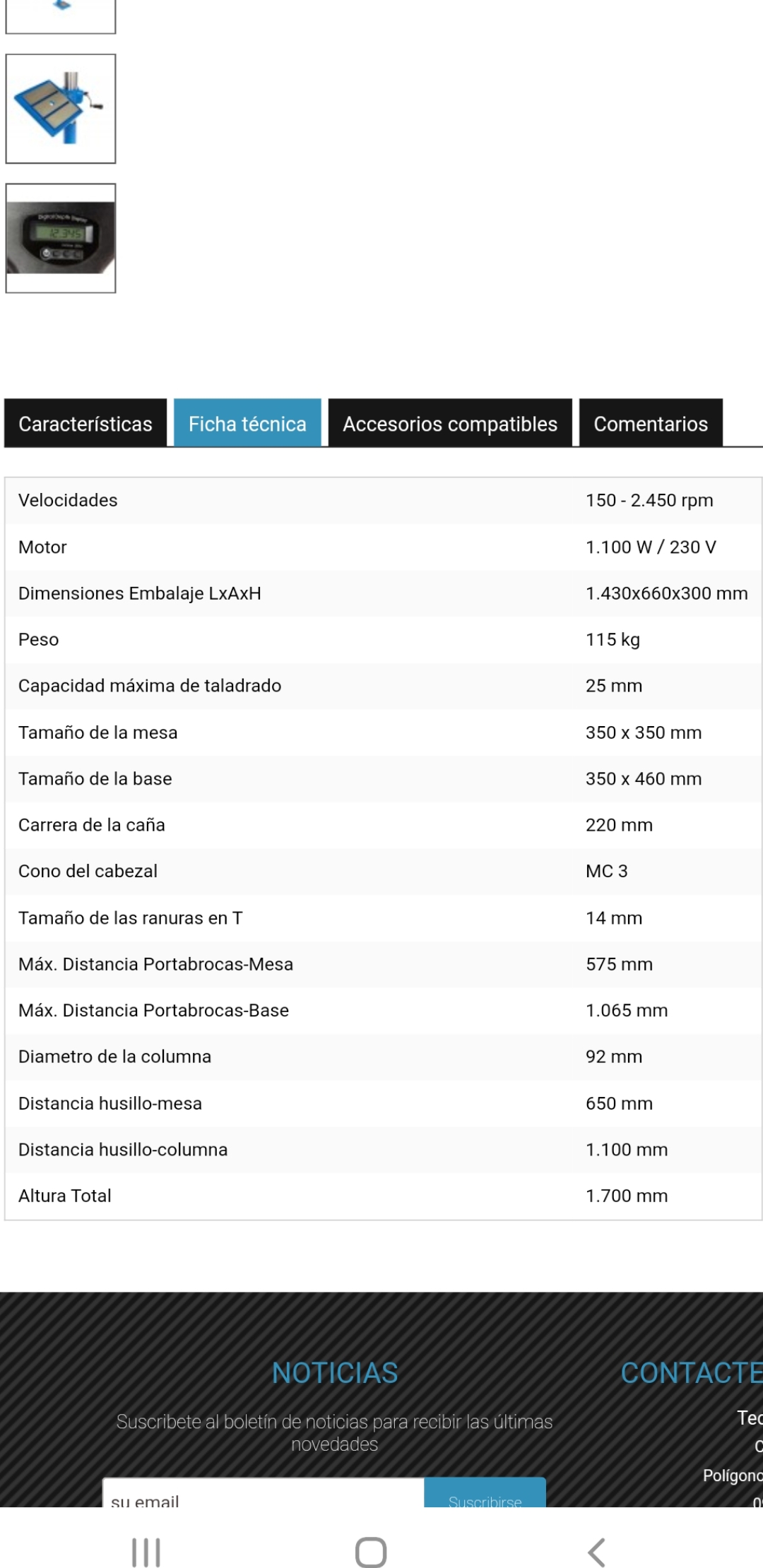Tap the Suscribirse button
763x1568 pixels.
(485, 1496)
